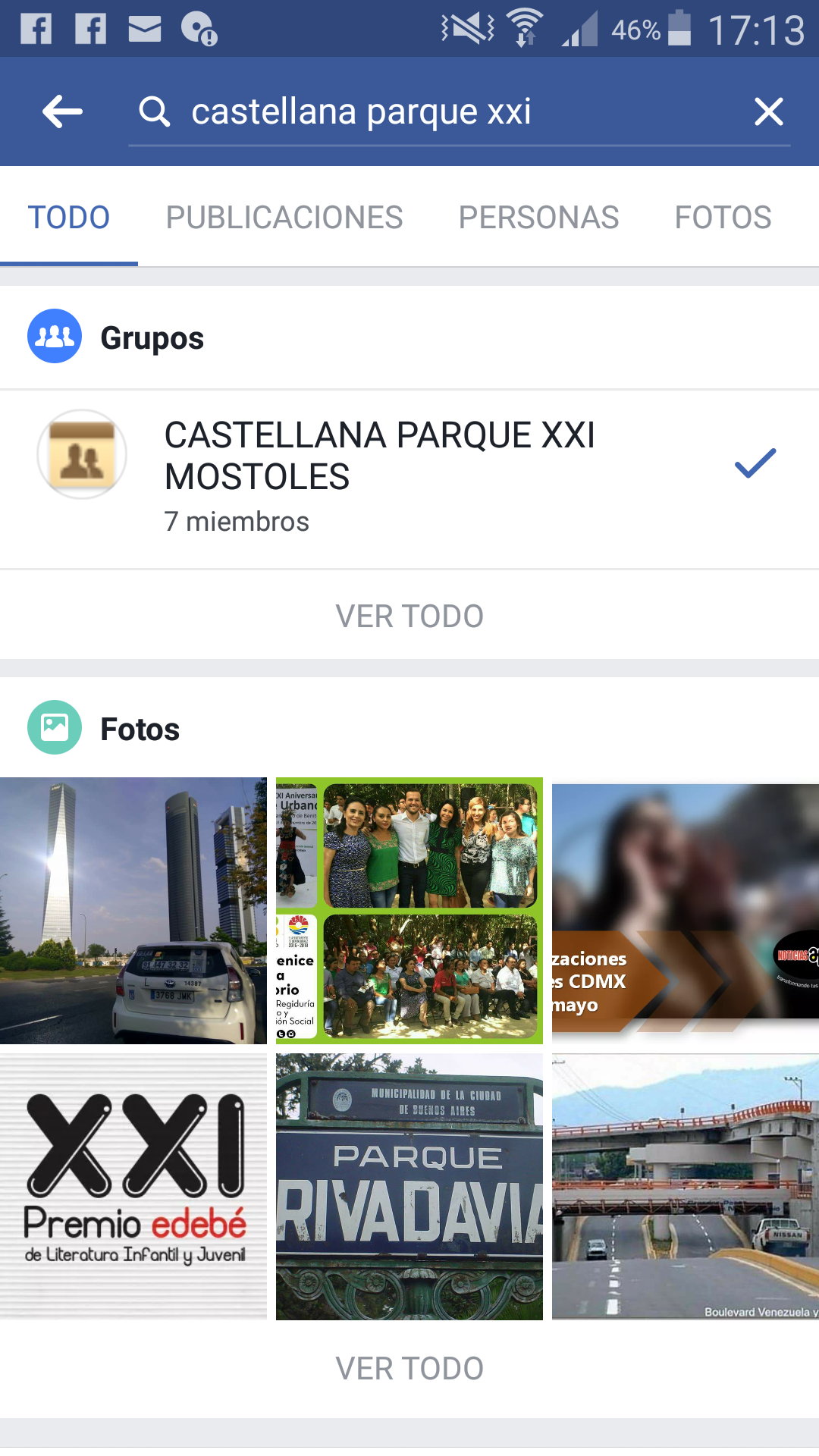Viewport: 819px width, 1456px height.
Task: Tap the checkmark on the Mostoles group
Action: pyautogui.click(x=755, y=463)
